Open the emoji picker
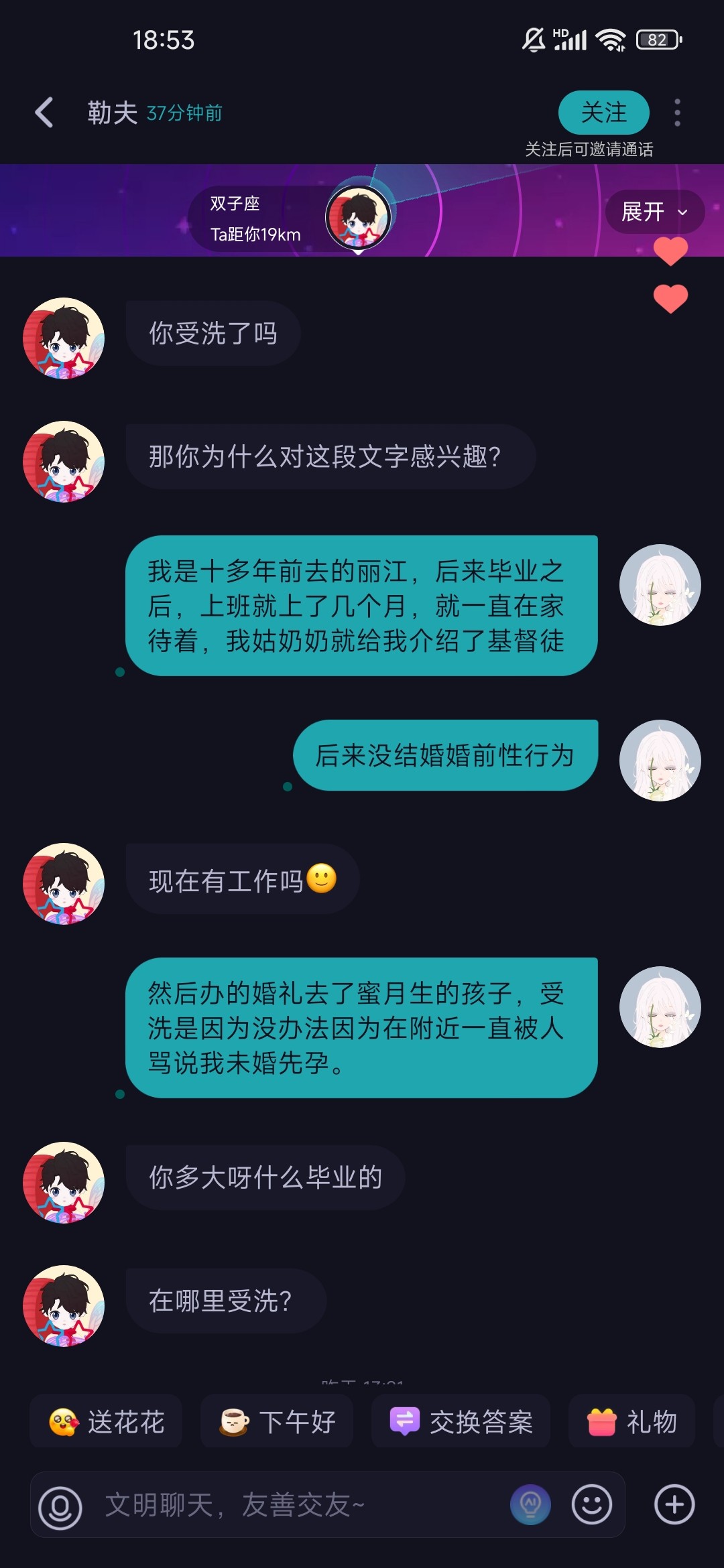The height and width of the screenshot is (1568, 724). coord(591,1504)
